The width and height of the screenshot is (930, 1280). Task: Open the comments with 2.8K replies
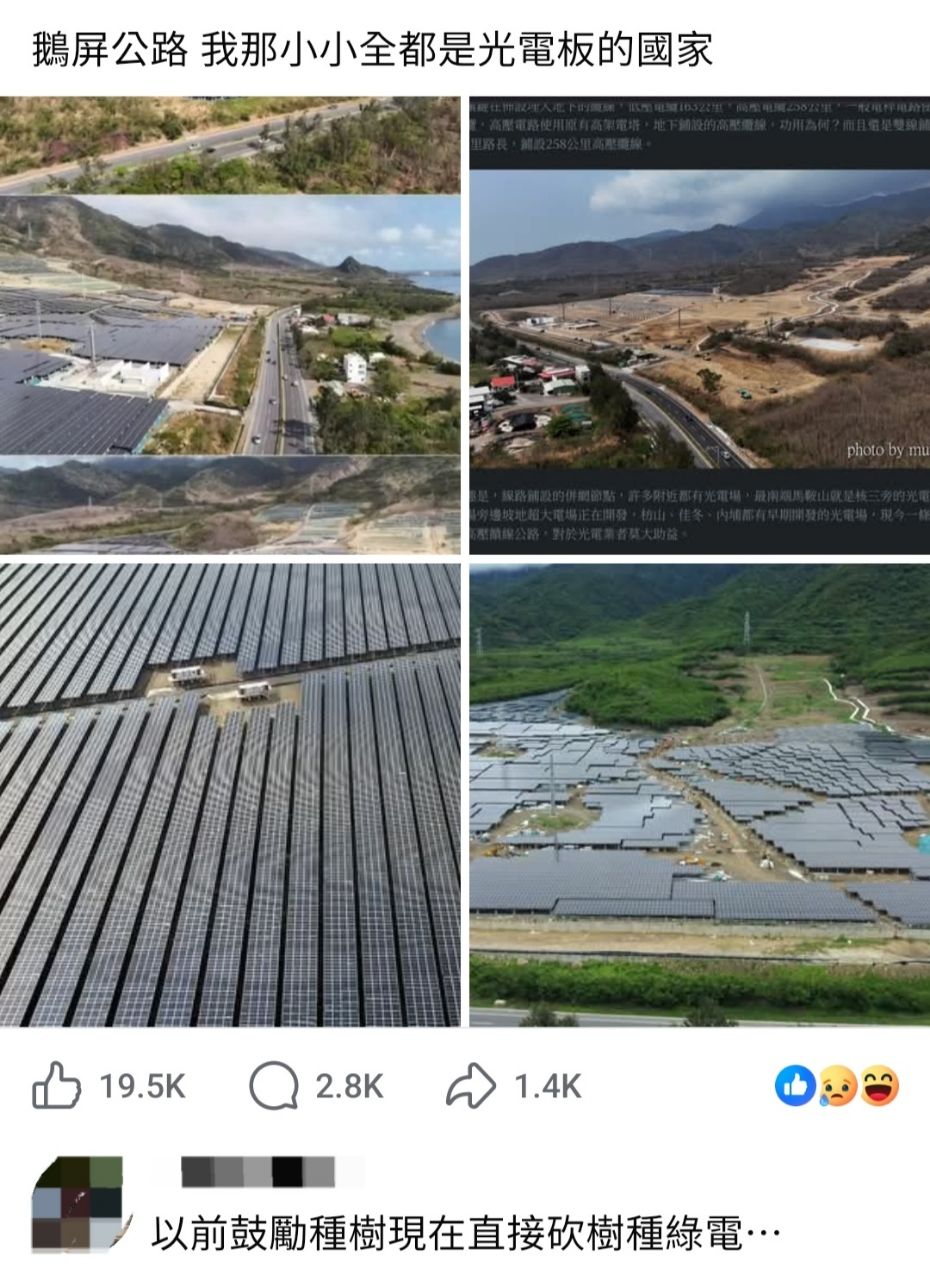(274, 1087)
